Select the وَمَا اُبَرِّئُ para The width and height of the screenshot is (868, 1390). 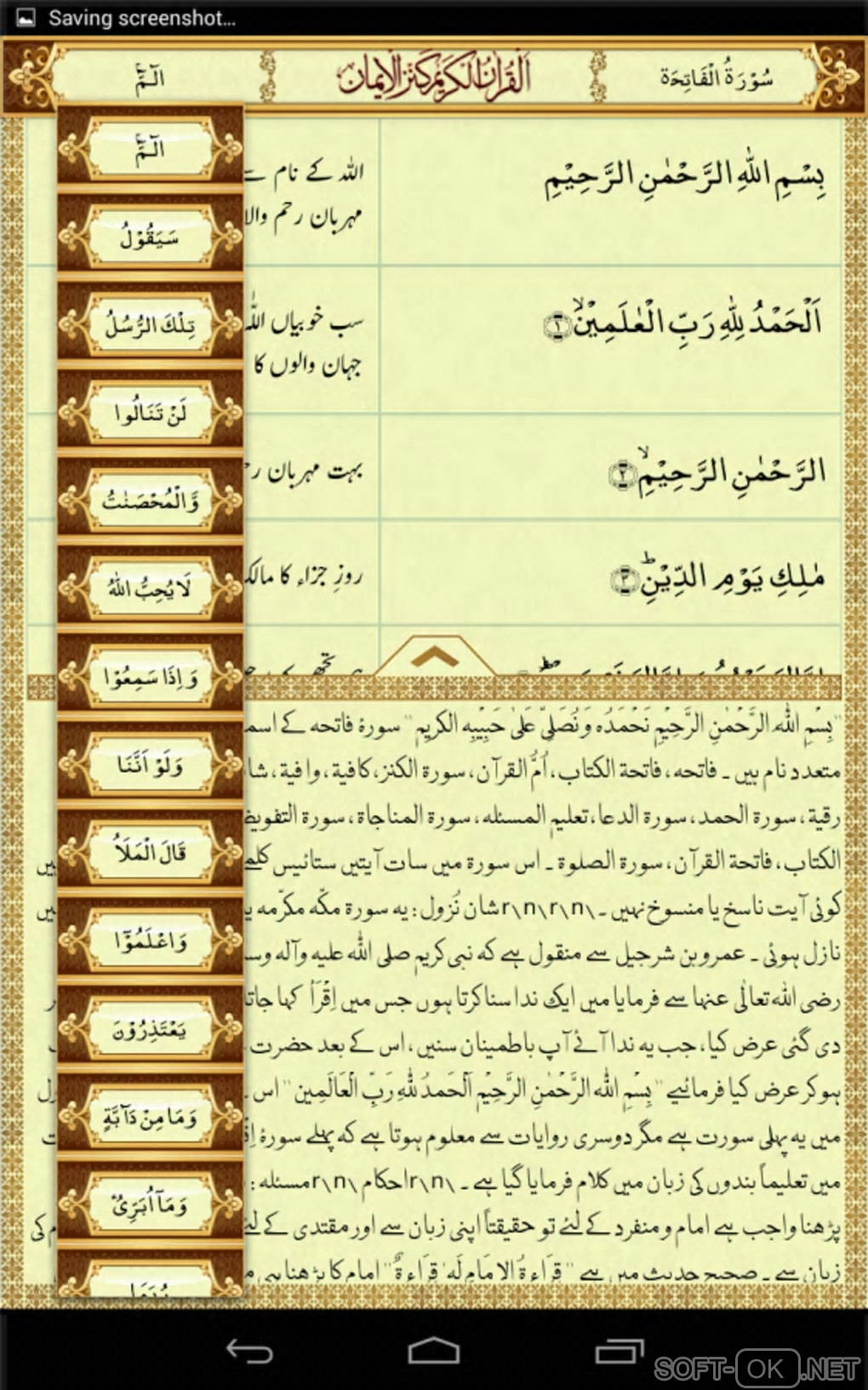(x=150, y=1204)
